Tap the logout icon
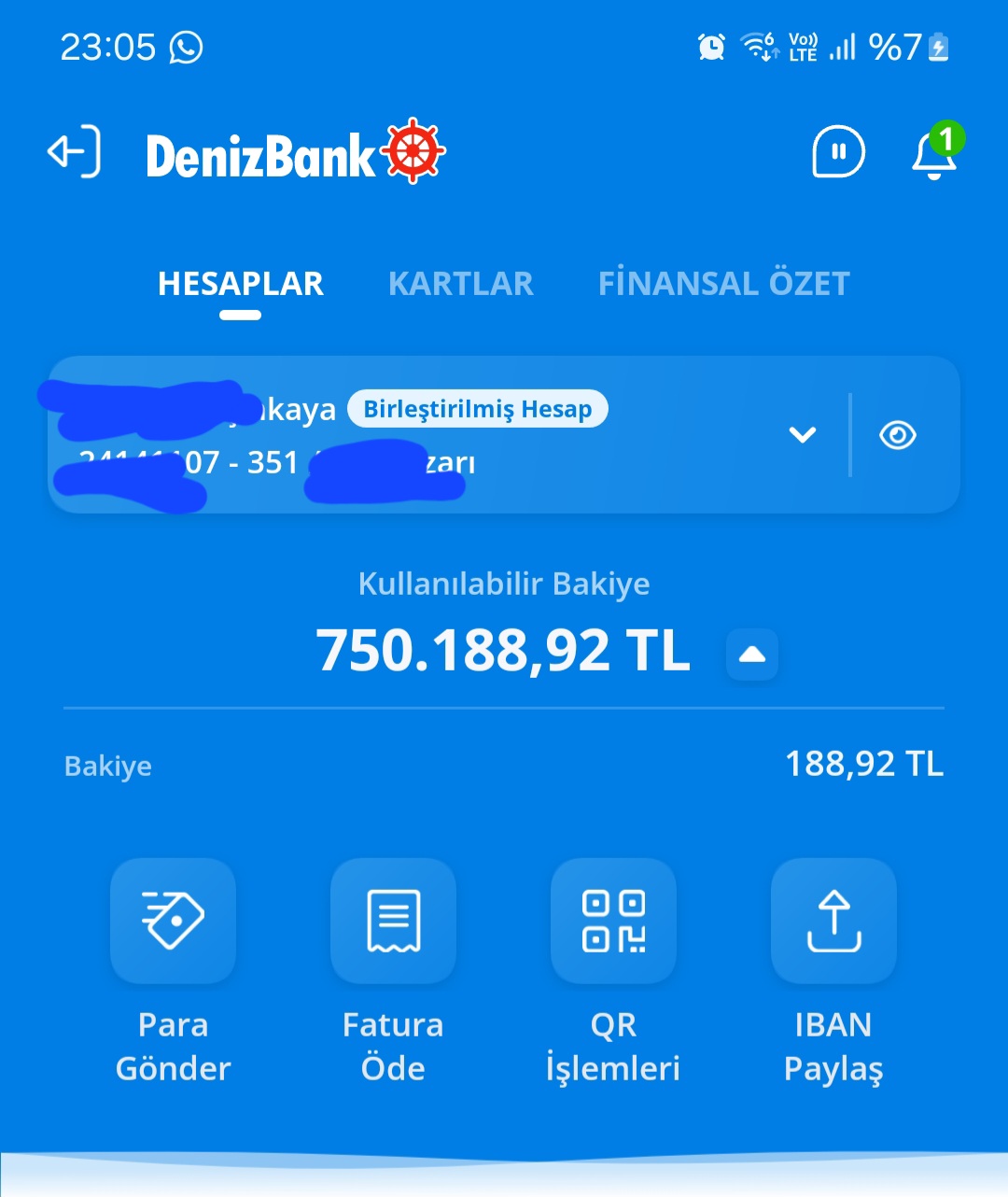Image resolution: width=1008 pixels, height=1197 pixels. [x=75, y=151]
